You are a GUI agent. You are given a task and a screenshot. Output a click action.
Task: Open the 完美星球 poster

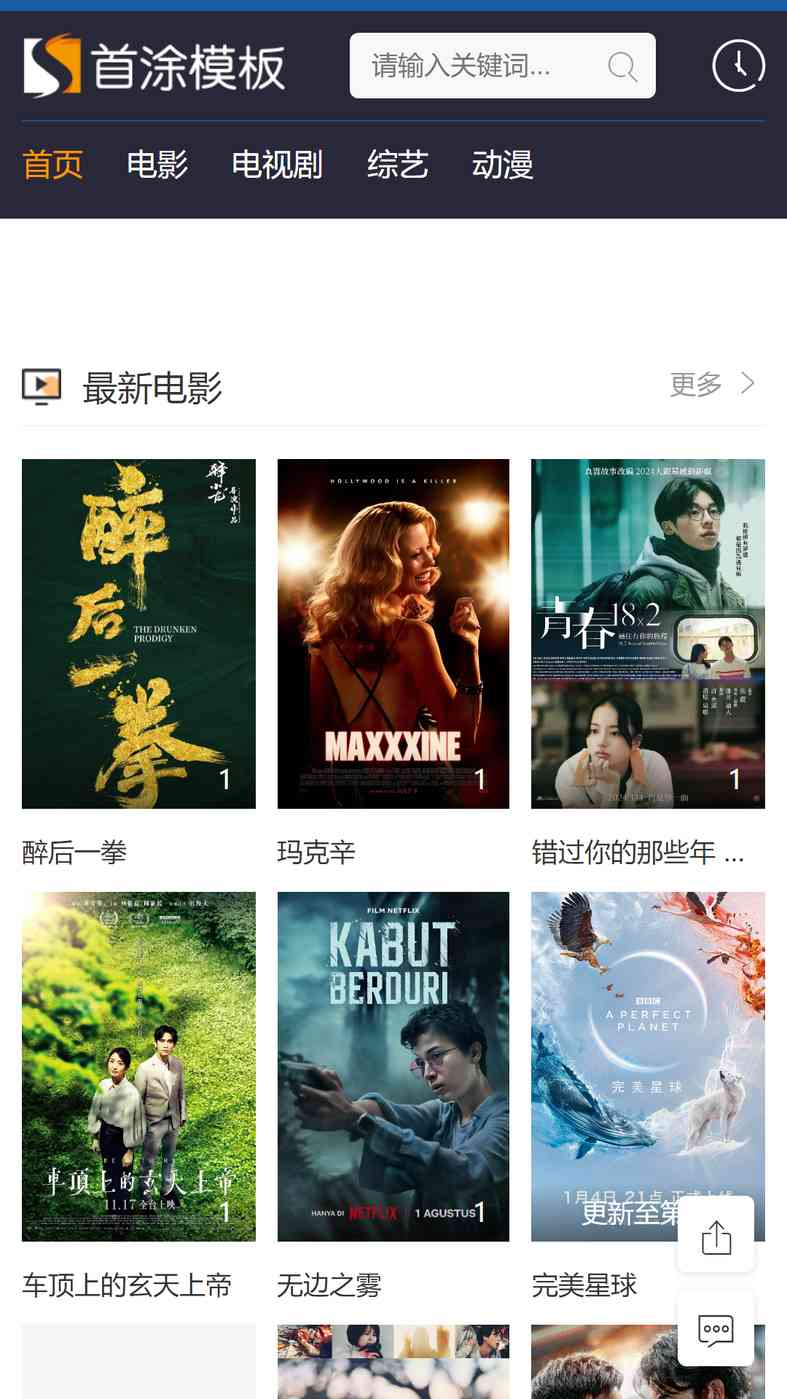pyautogui.click(x=648, y=1066)
